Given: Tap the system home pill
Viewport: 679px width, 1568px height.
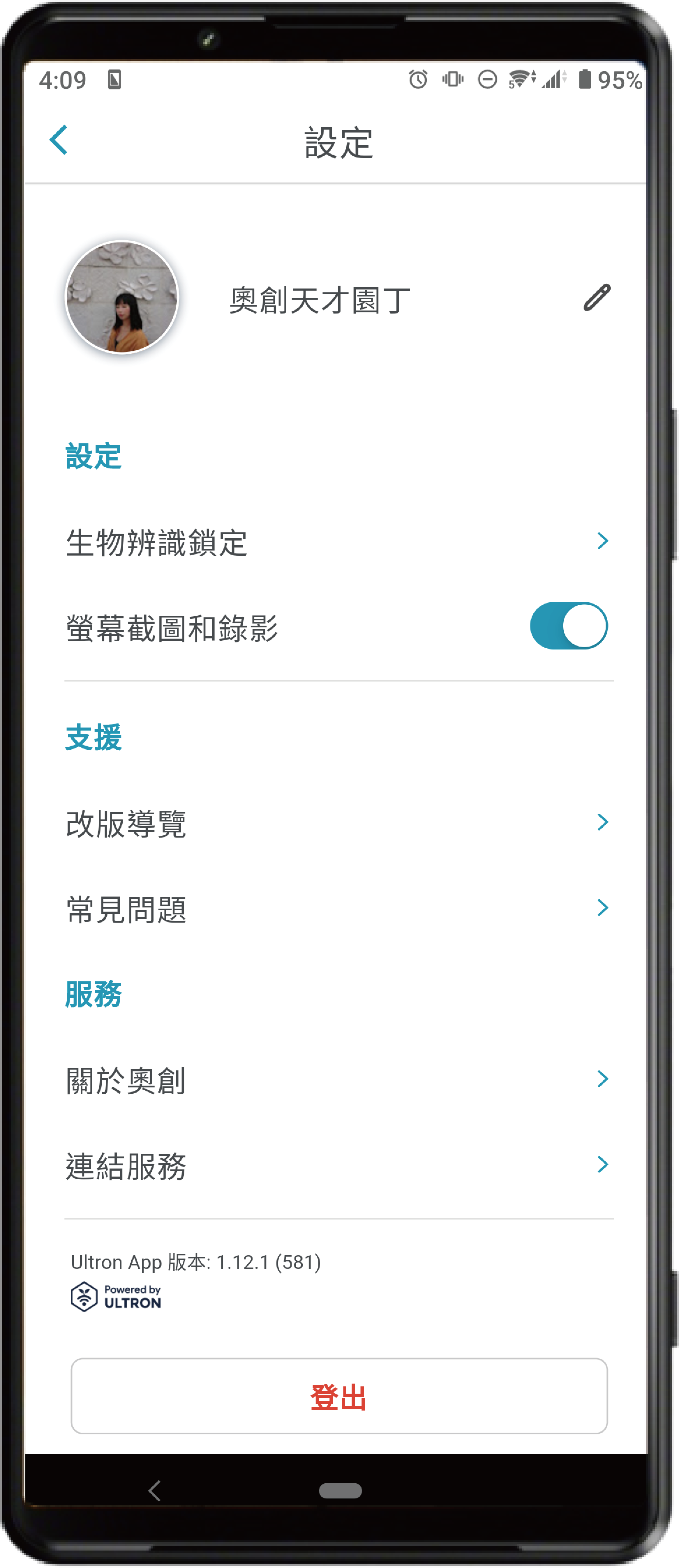Looking at the screenshot, I should (x=340, y=1491).
